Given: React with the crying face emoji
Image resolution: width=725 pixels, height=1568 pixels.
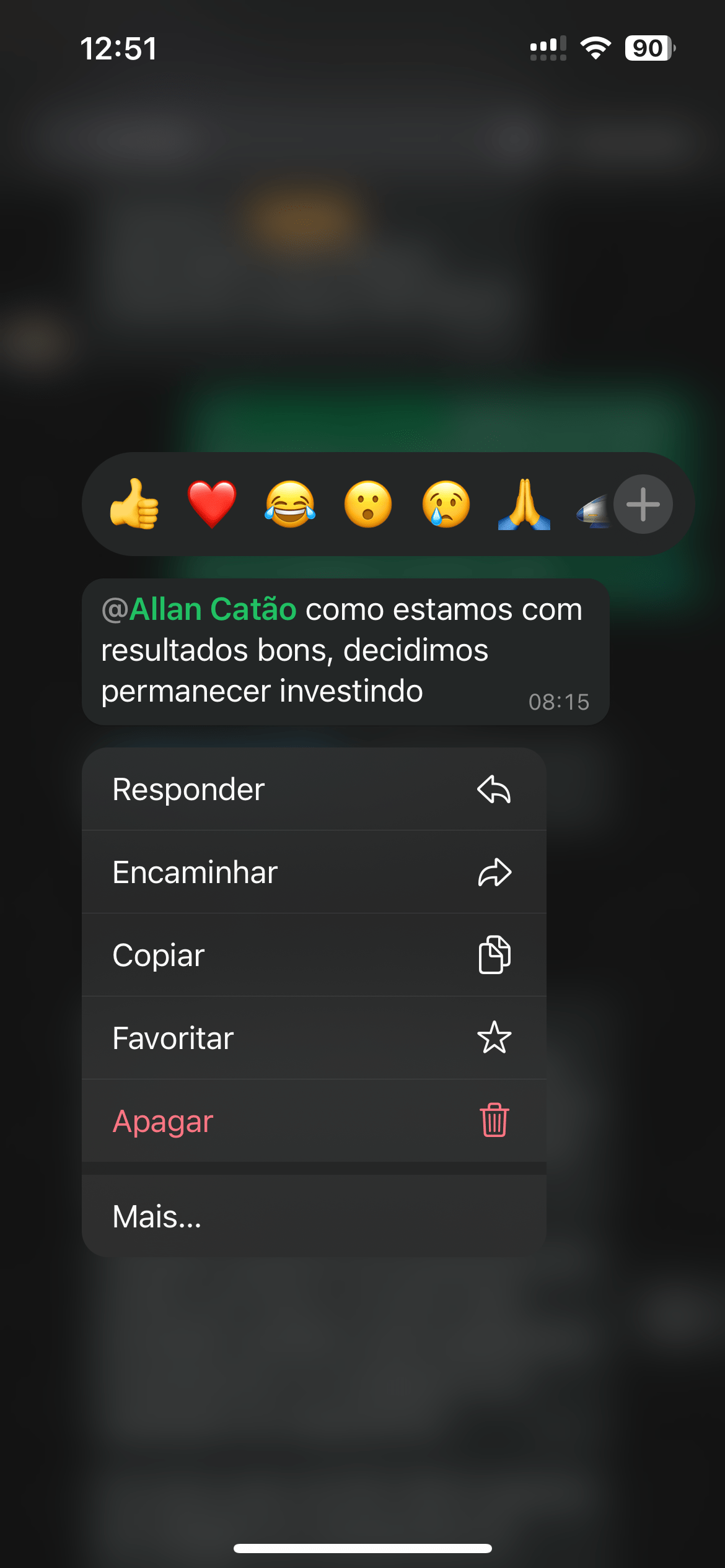Looking at the screenshot, I should point(446,504).
